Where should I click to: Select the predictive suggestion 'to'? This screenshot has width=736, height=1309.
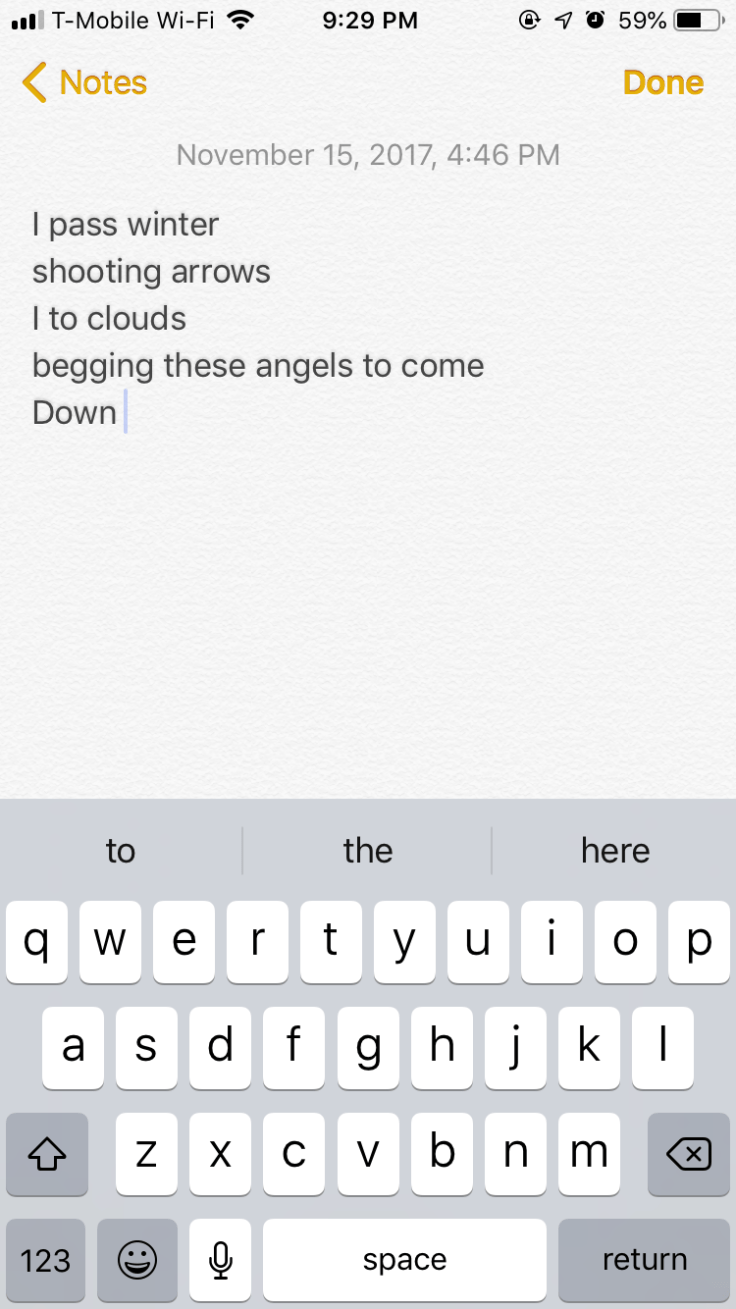click(120, 850)
